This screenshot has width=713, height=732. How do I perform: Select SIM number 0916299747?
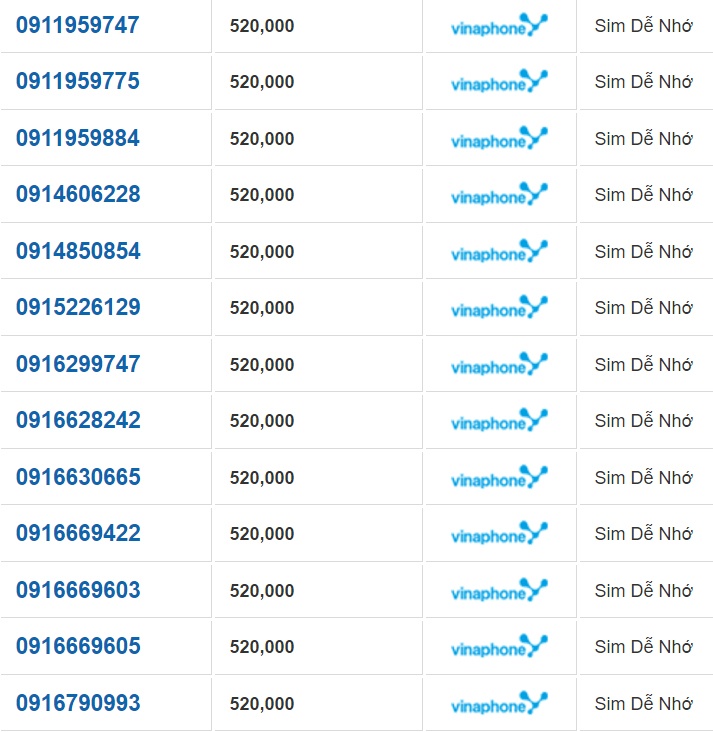tap(78, 365)
